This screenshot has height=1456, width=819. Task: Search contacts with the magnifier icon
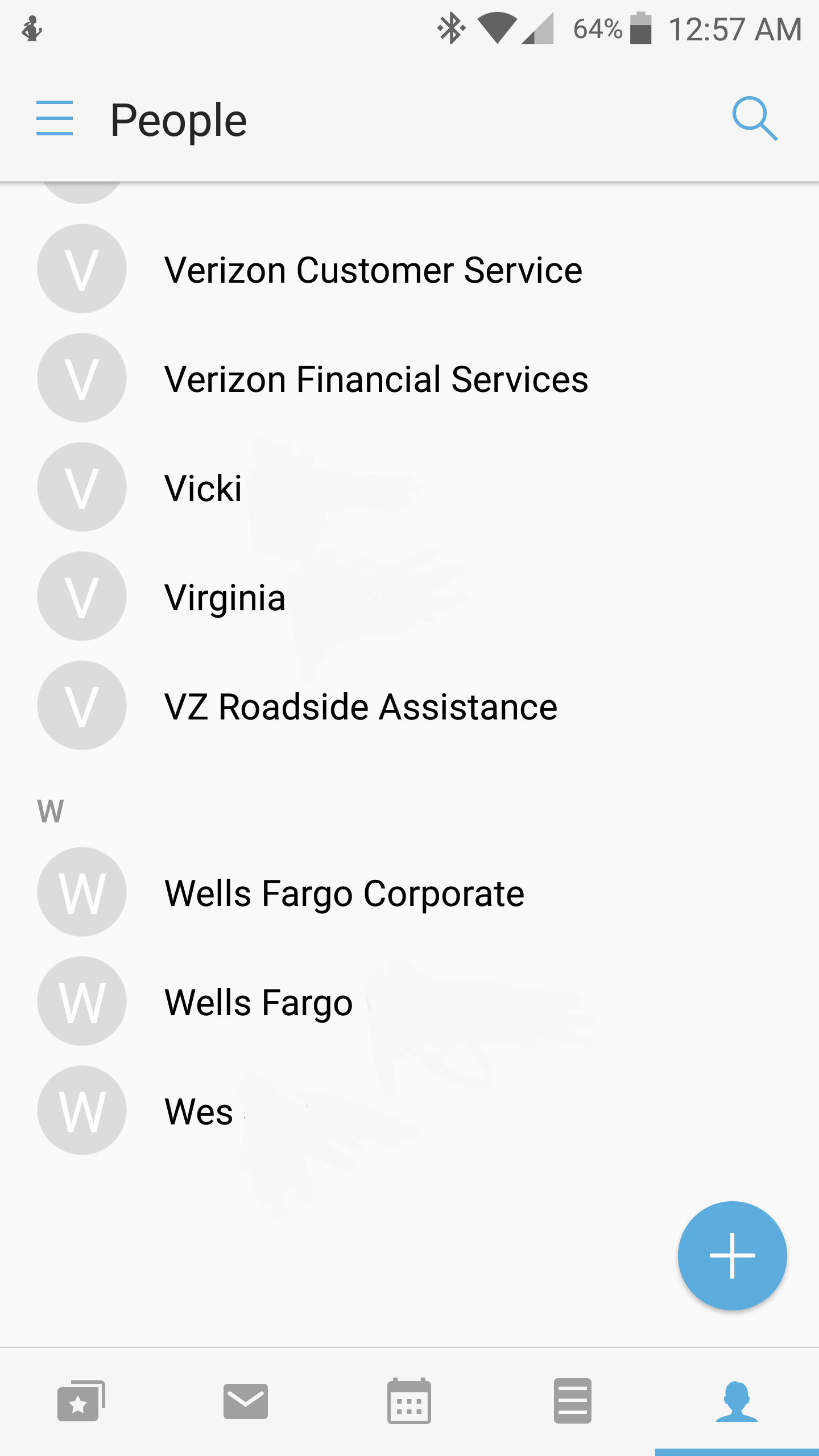click(754, 118)
